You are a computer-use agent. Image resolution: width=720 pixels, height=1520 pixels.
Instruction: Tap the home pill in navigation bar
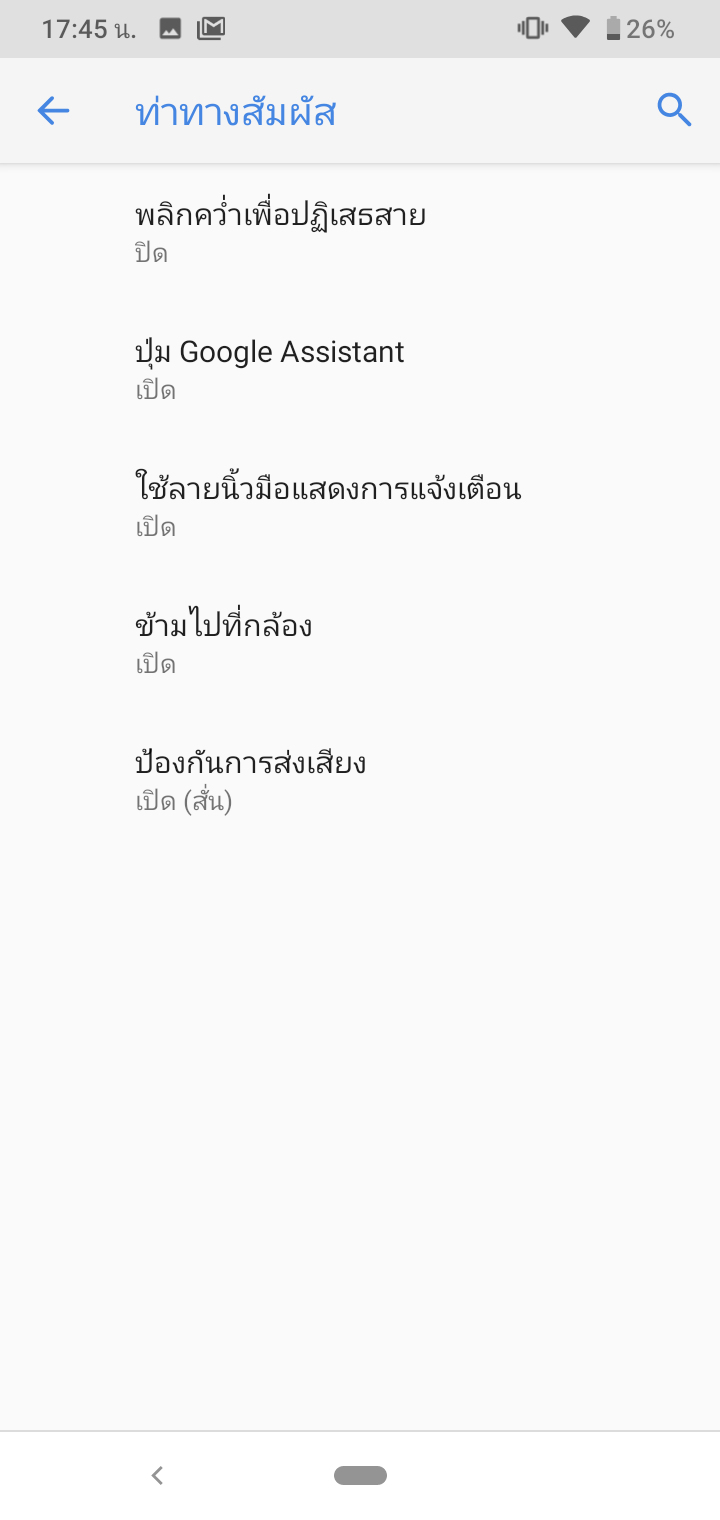(x=360, y=1475)
